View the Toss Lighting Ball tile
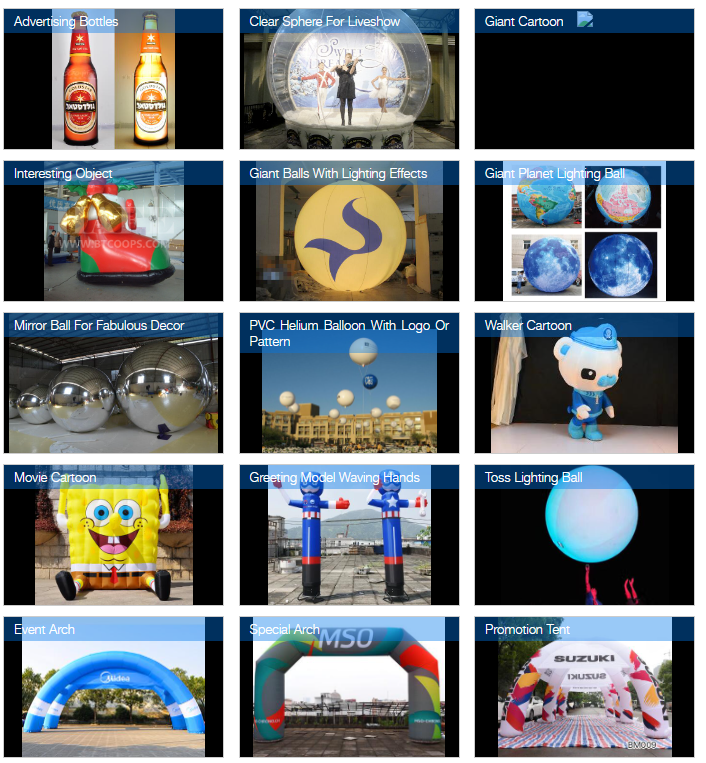Viewport: 706px width, 763px height. click(x=584, y=536)
